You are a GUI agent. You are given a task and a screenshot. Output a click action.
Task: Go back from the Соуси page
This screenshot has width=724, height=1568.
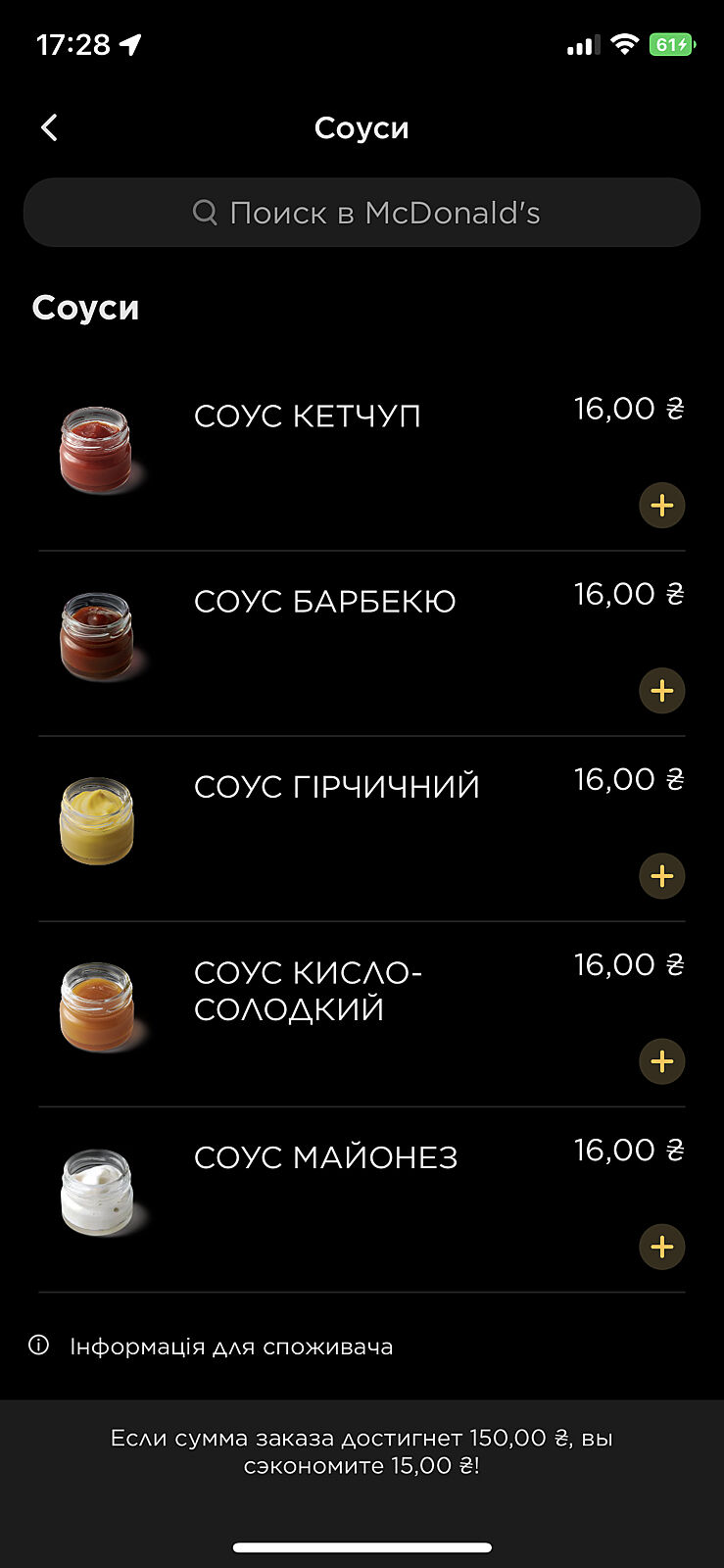coord(50,127)
